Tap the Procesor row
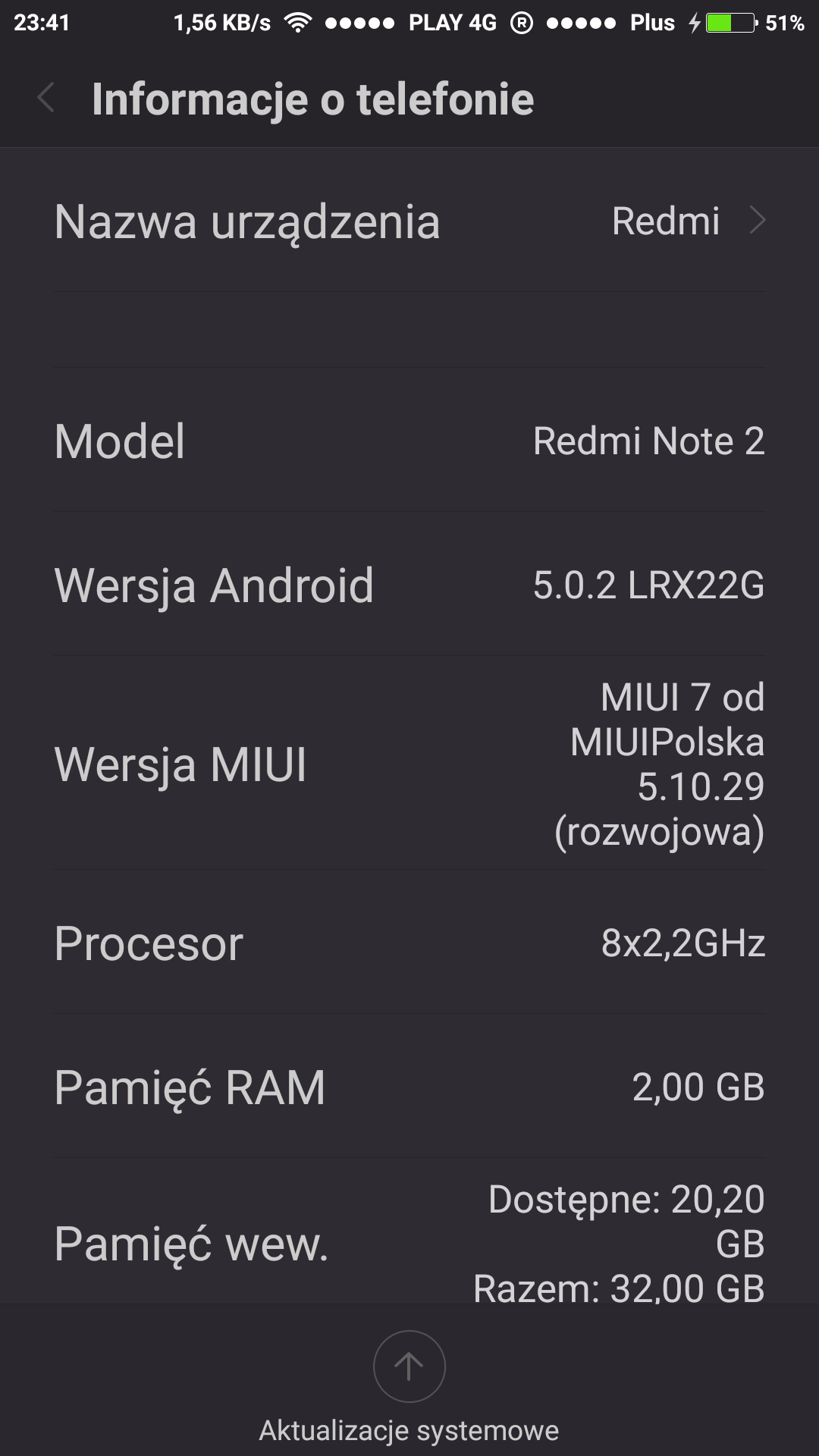 point(409,943)
